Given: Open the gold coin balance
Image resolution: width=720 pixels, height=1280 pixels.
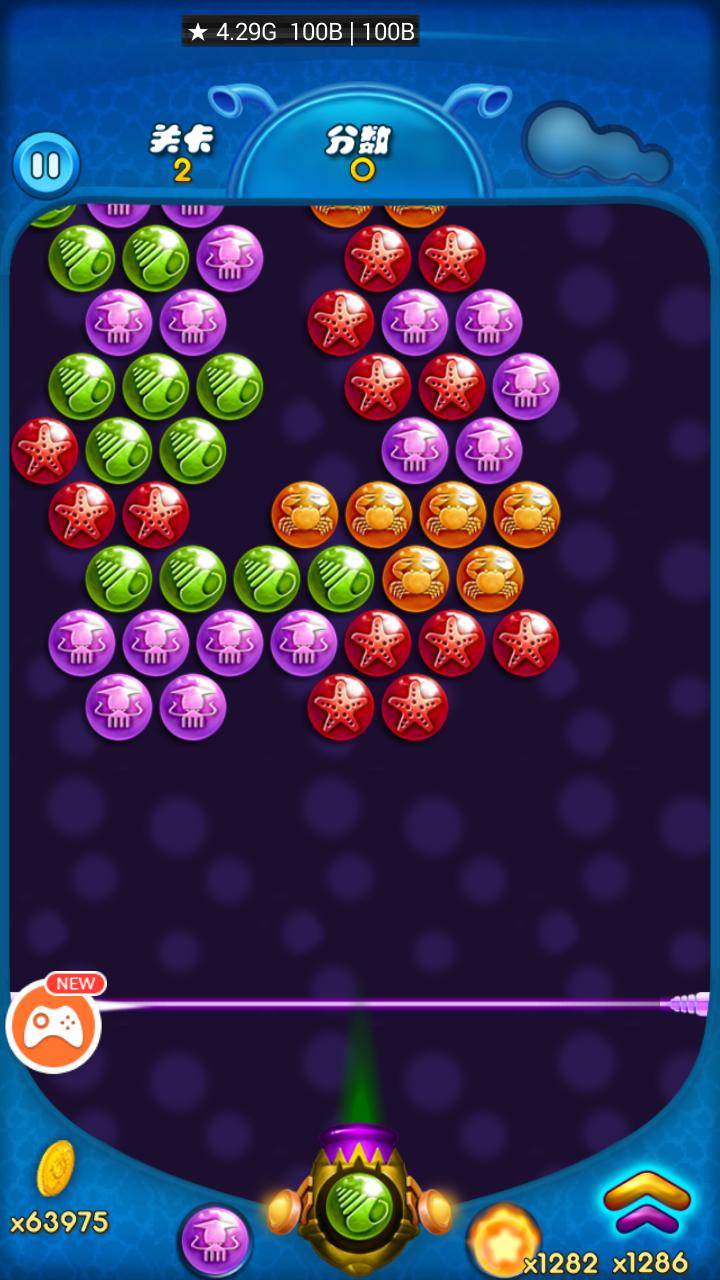Looking at the screenshot, I should pyautogui.click(x=56, y=1168).
